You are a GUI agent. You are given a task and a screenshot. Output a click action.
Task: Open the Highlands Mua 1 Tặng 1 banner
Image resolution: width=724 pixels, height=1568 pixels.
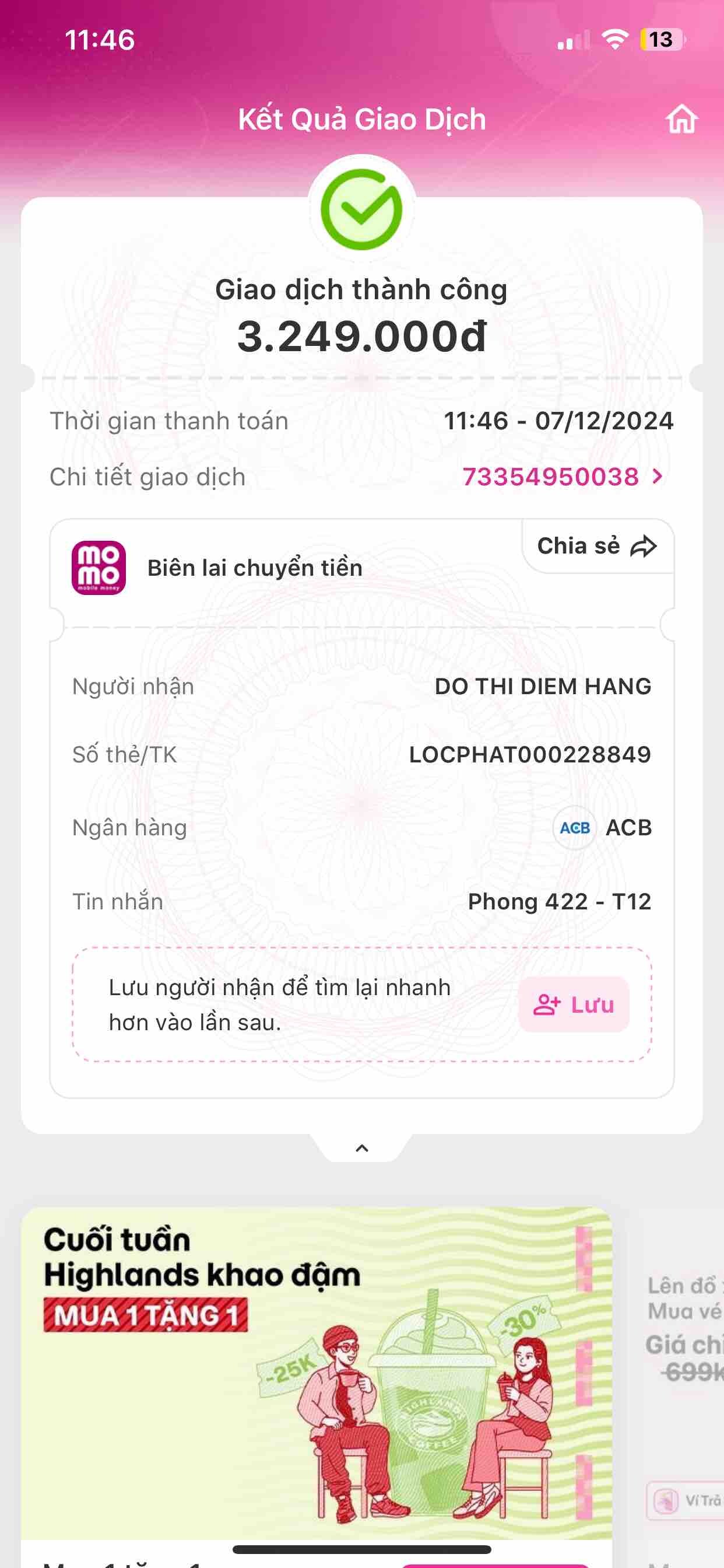tap(317, 1370)
